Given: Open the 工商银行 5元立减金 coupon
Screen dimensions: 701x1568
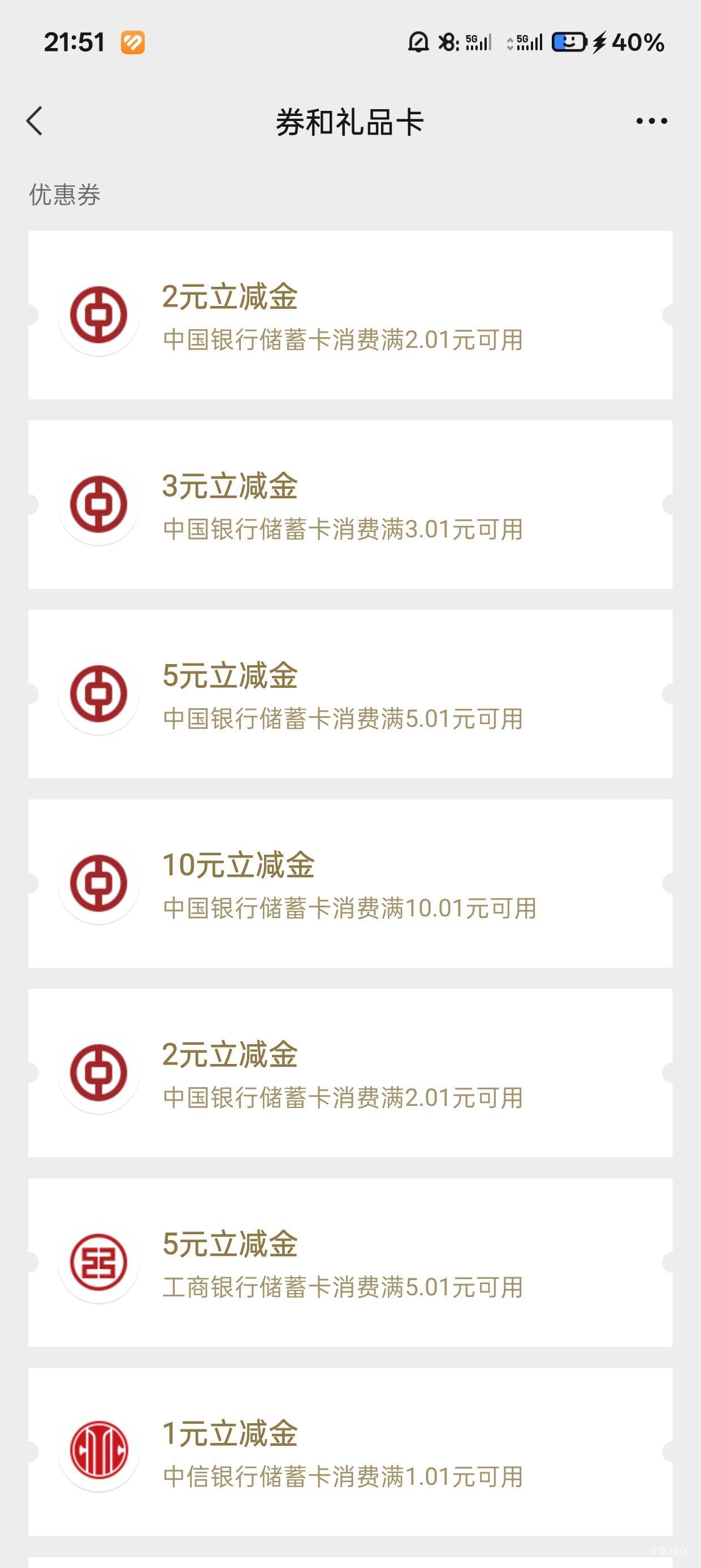Looking at the screenshot, I should click(x=350, y=1263).
